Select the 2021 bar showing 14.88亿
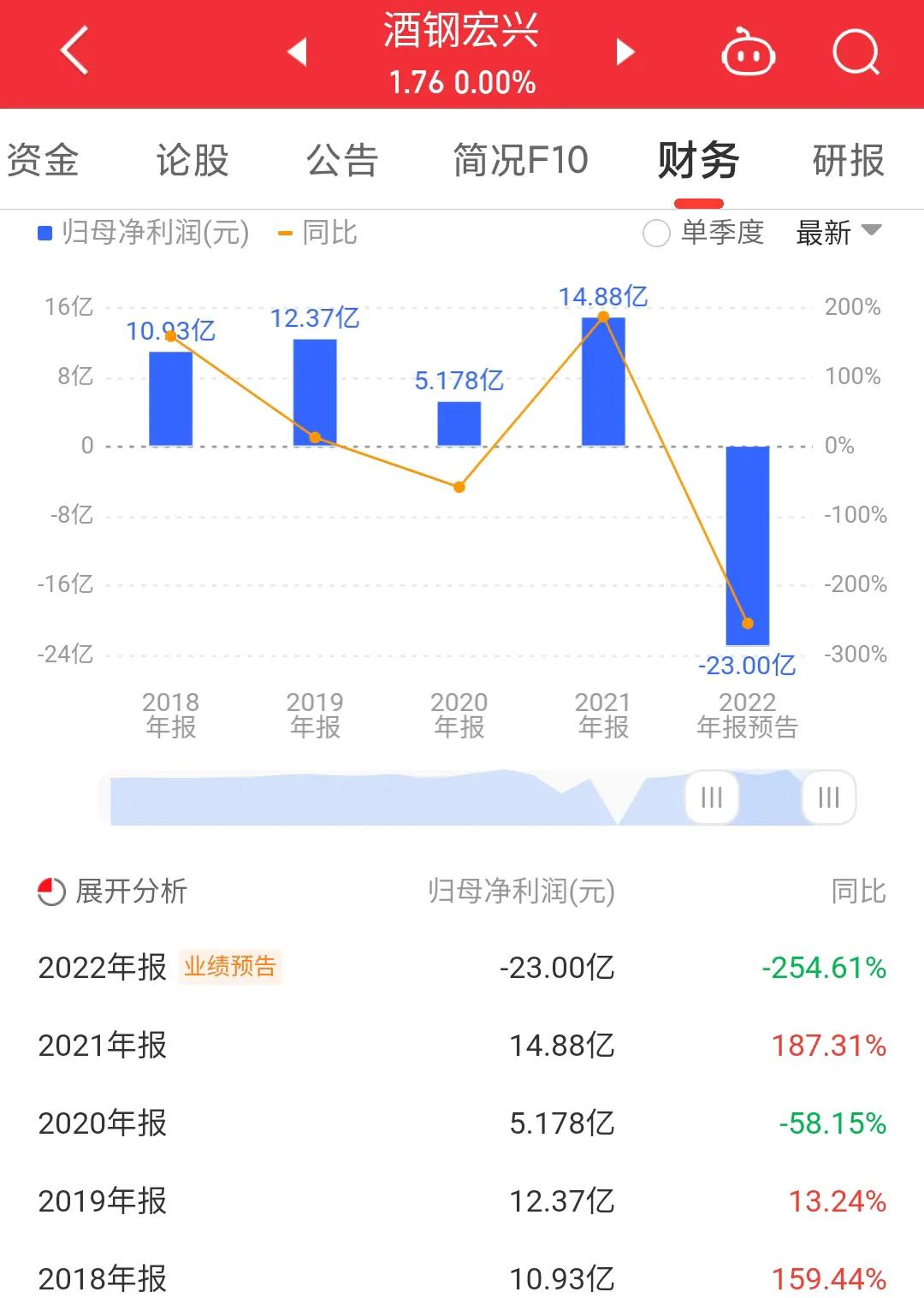924x1298 pixels. (x=602, y=381)
